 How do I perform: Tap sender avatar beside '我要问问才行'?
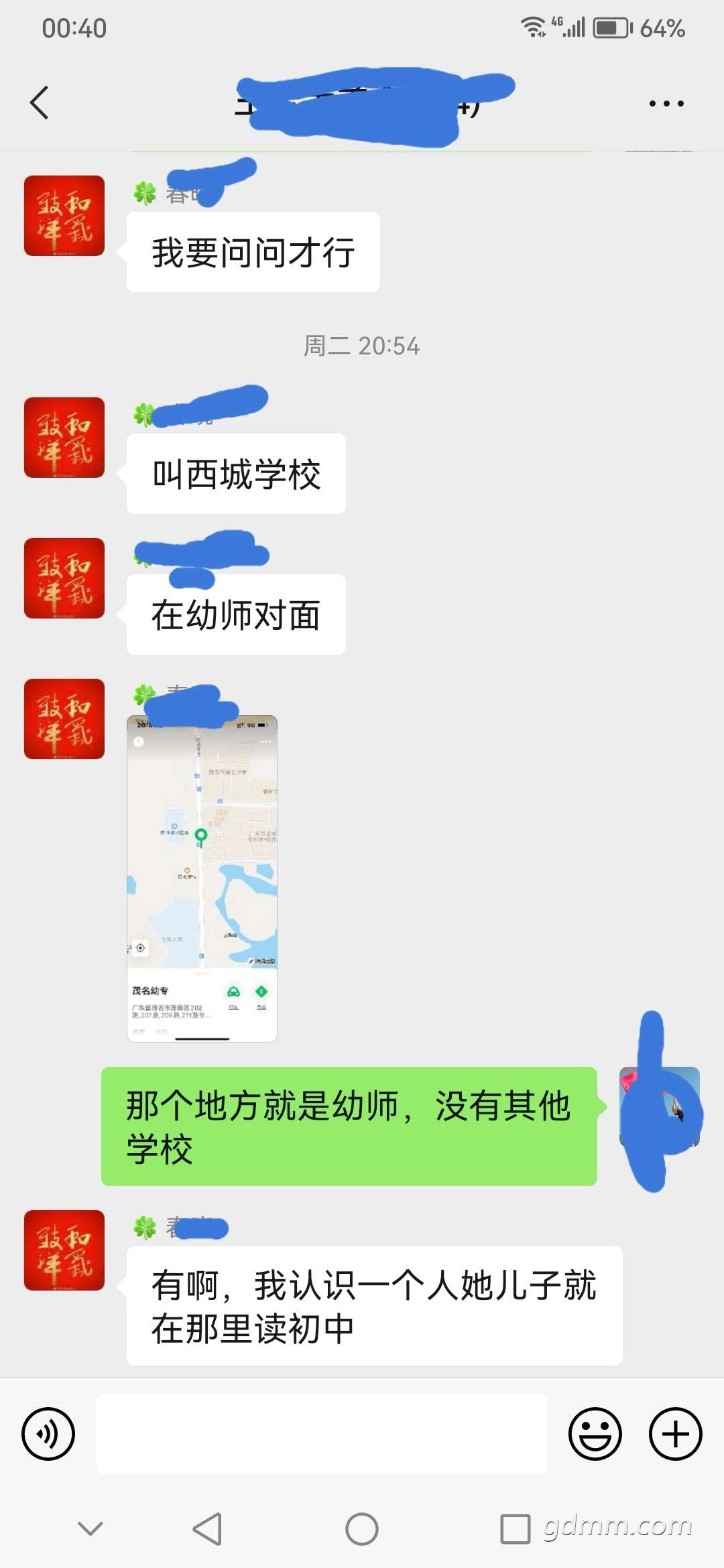(64, 216)
